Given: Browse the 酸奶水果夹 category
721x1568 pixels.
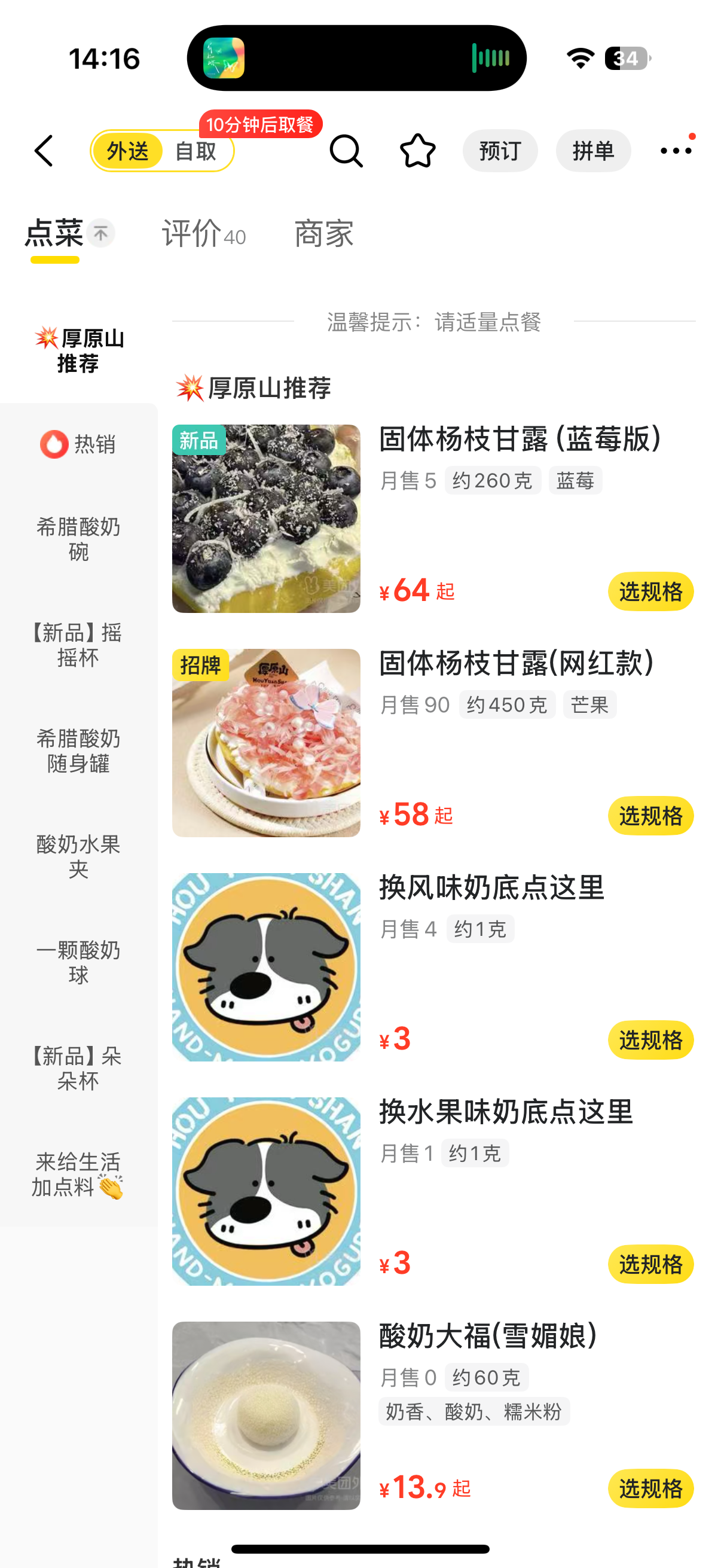Looking at the screenshot, I should pos(78,857).
